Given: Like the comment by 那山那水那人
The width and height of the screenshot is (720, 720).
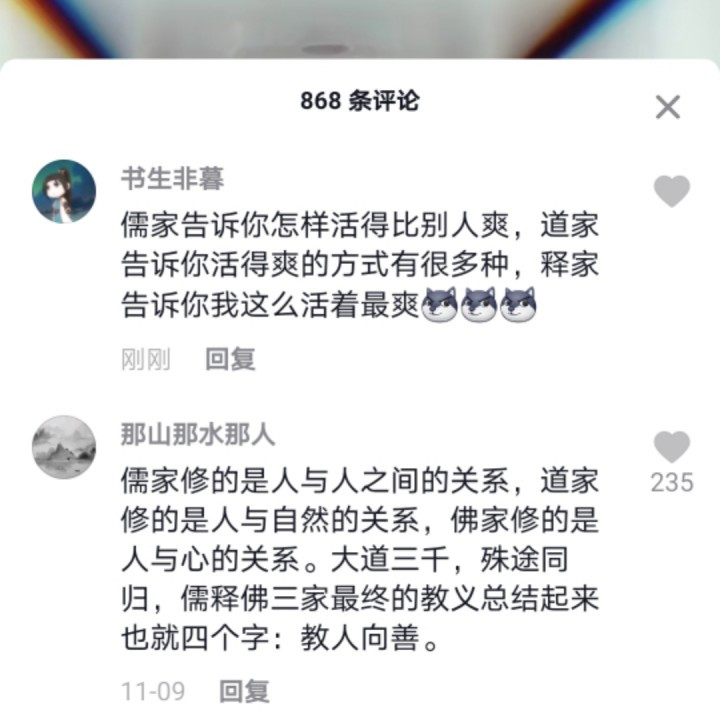Looking at the screenshot, I should [672, 447].
